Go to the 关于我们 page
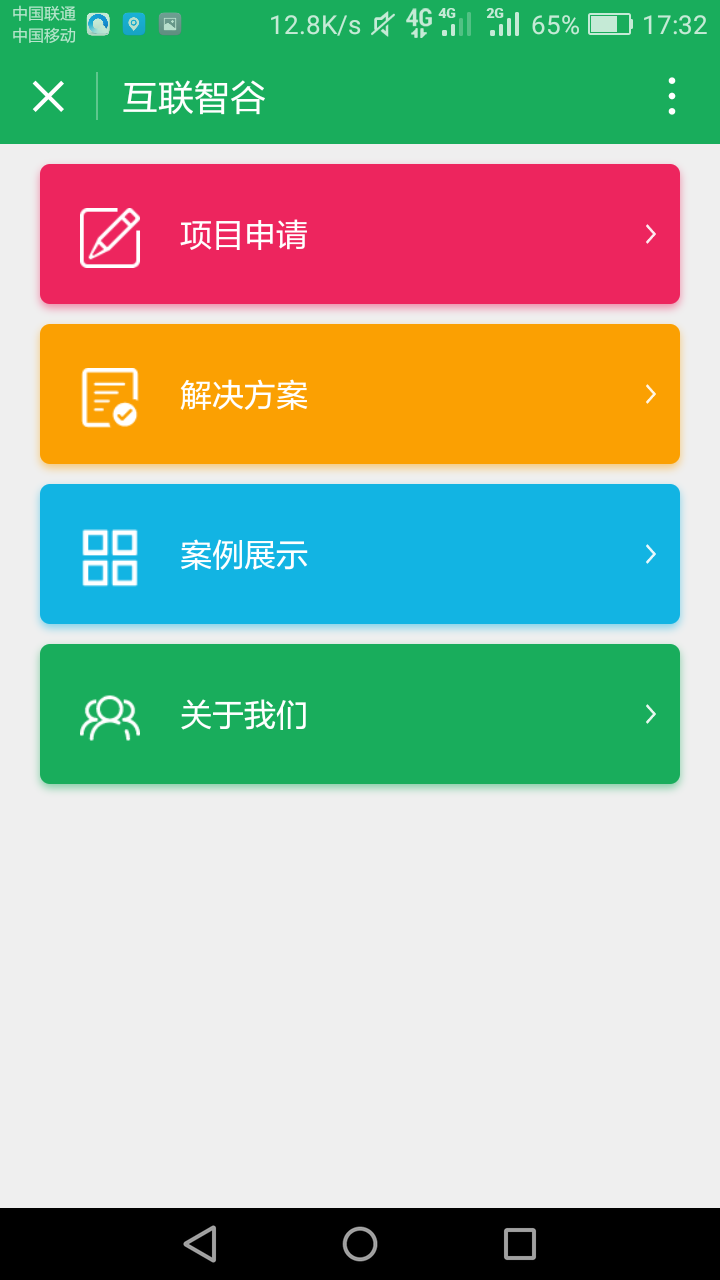720x1280 pixels. (x=360, y=714)
